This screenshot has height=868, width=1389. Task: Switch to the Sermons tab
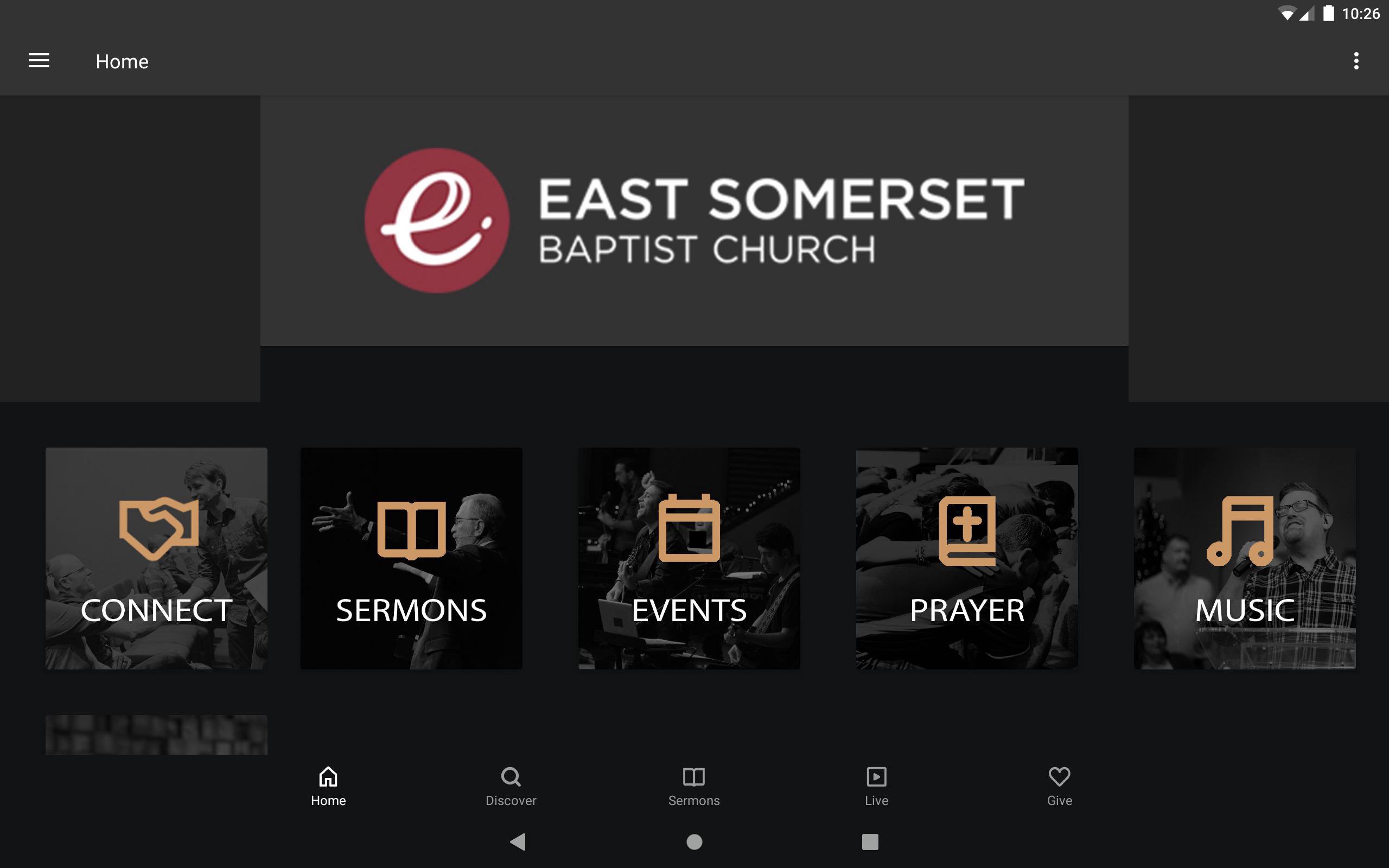click(693, 786)
